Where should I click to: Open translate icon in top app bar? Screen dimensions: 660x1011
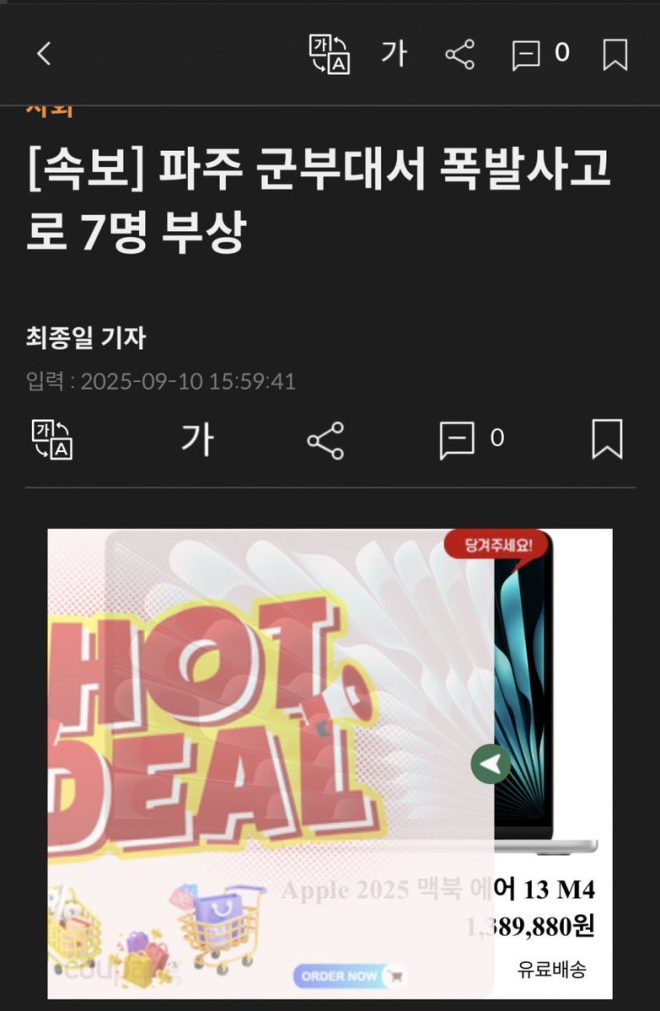tap(330, 54)
